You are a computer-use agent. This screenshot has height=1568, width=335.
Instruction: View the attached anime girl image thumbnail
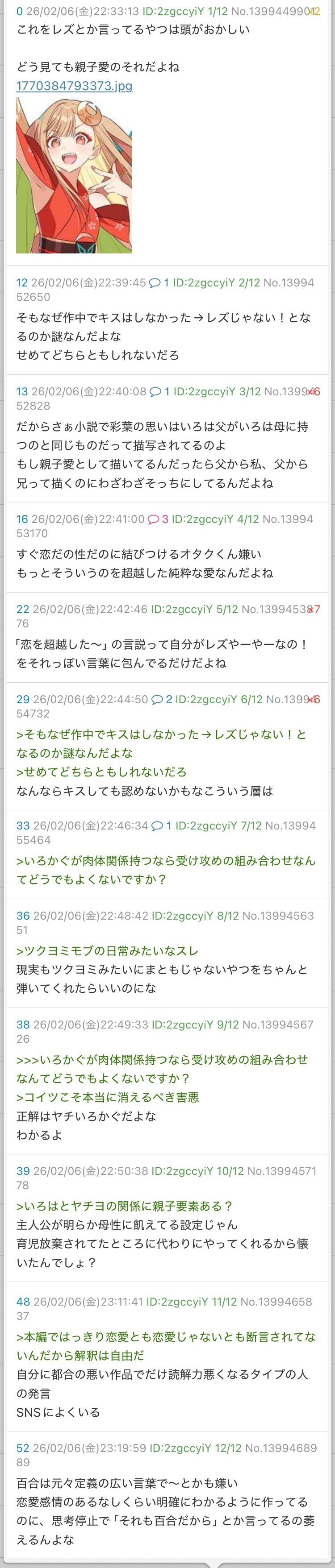[x=74, y=175]
